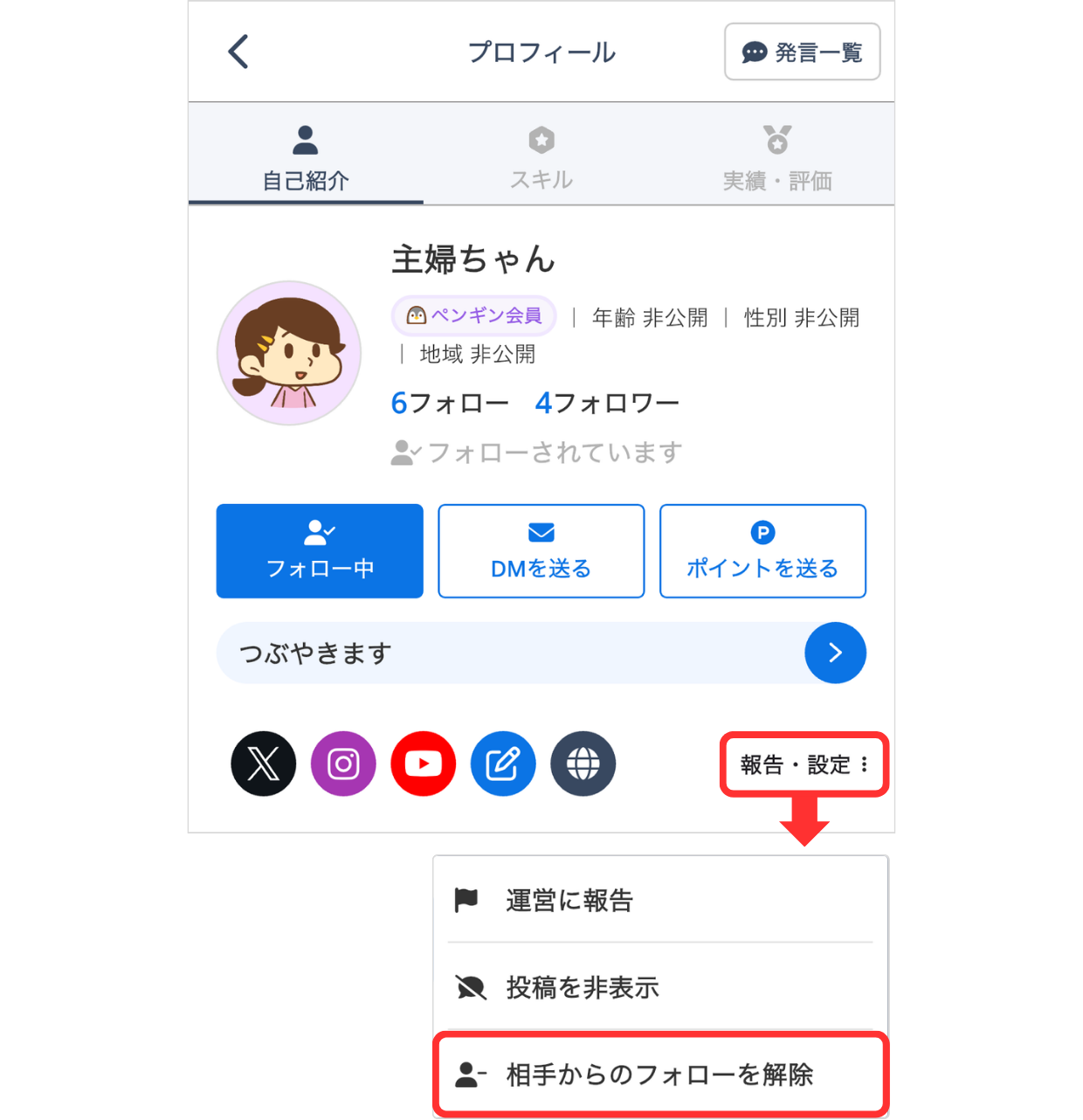Image resolution: width=1083 pixels, height=1120 pixels.
Task: Send a DM with DMを送る
Action: 541,551
